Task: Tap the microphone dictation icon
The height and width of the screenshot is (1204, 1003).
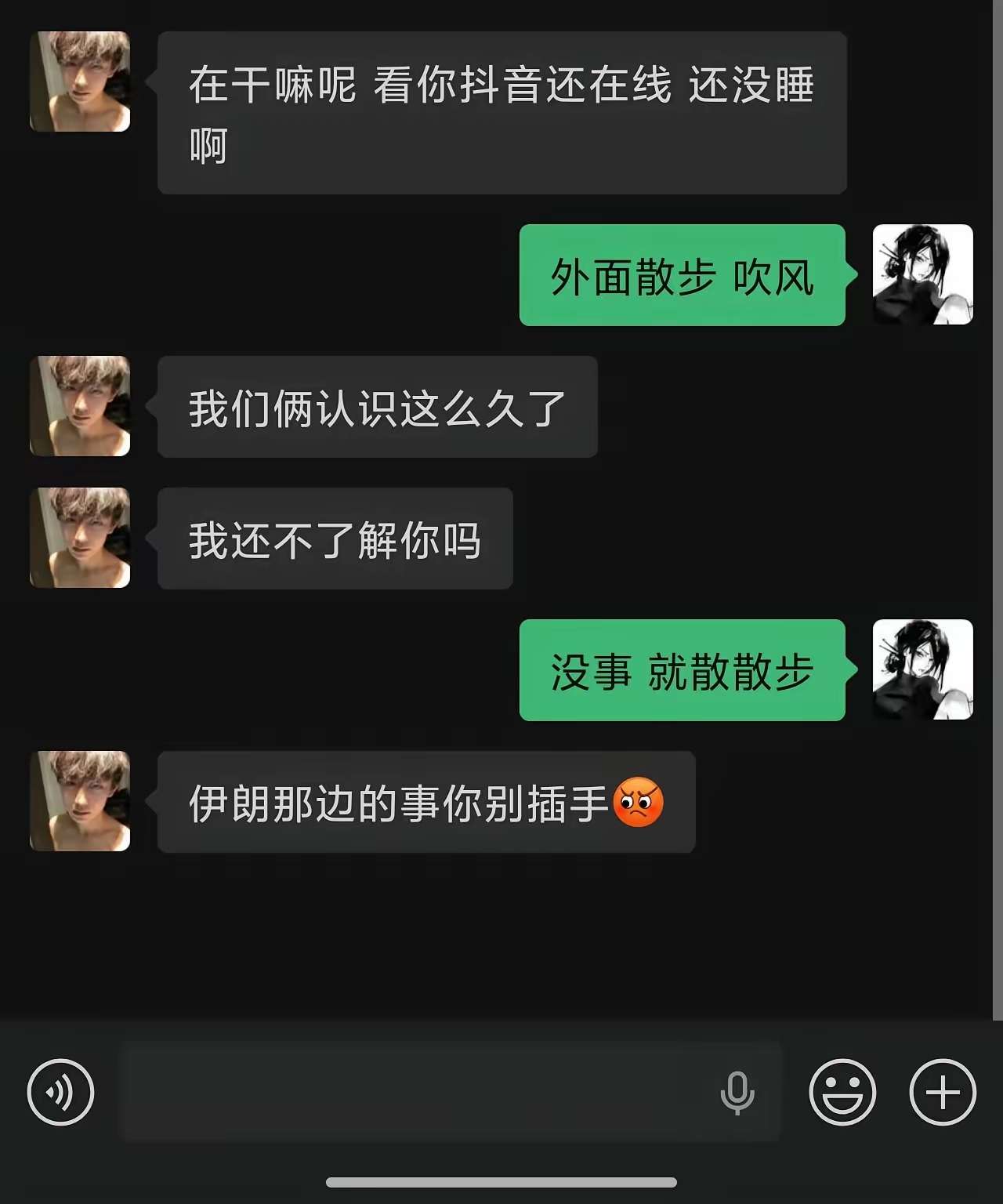Action: pyautogui.click(x=737, y=1092)
